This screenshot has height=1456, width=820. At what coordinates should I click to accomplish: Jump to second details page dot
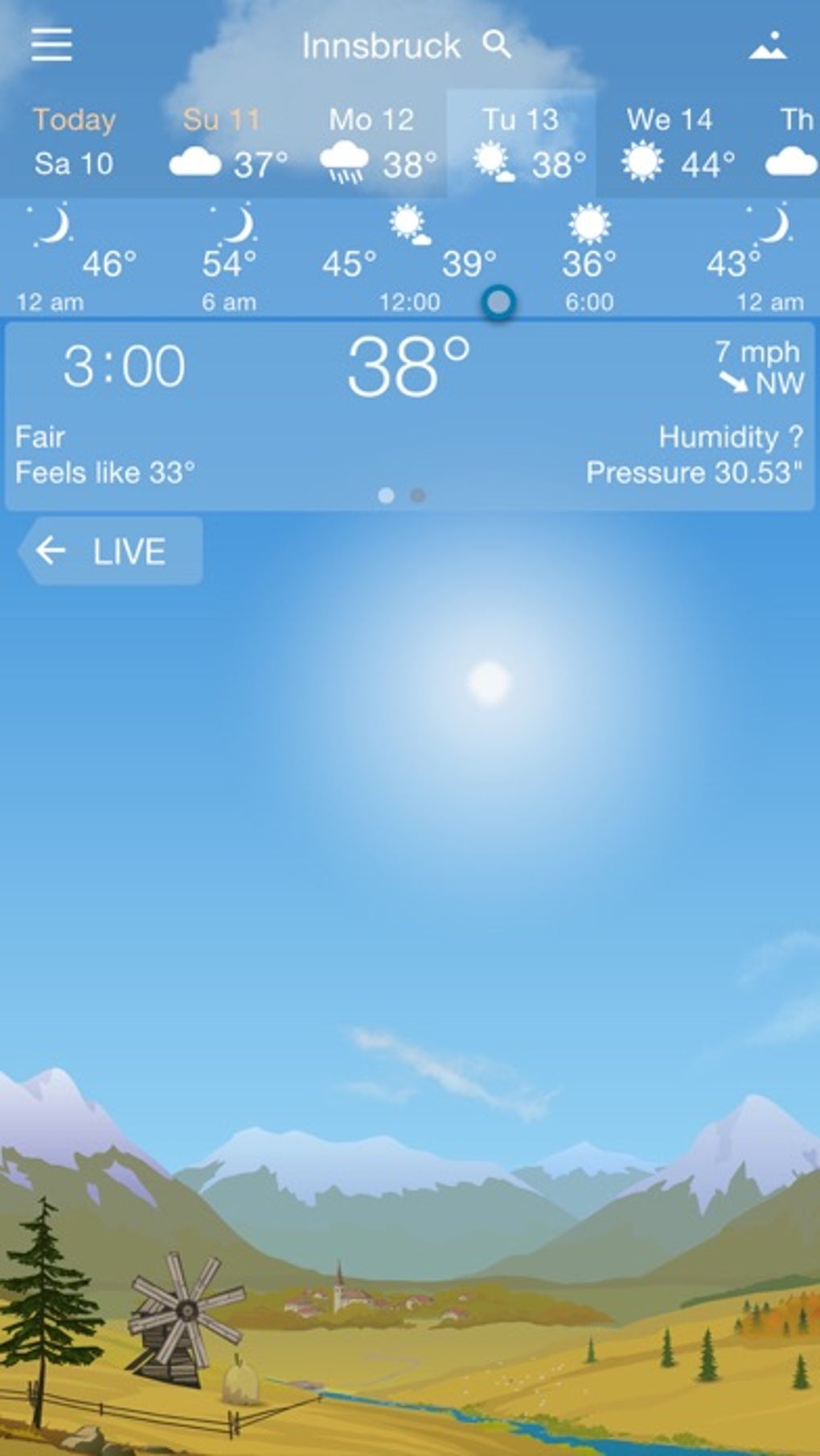click(x=417, y=495)
